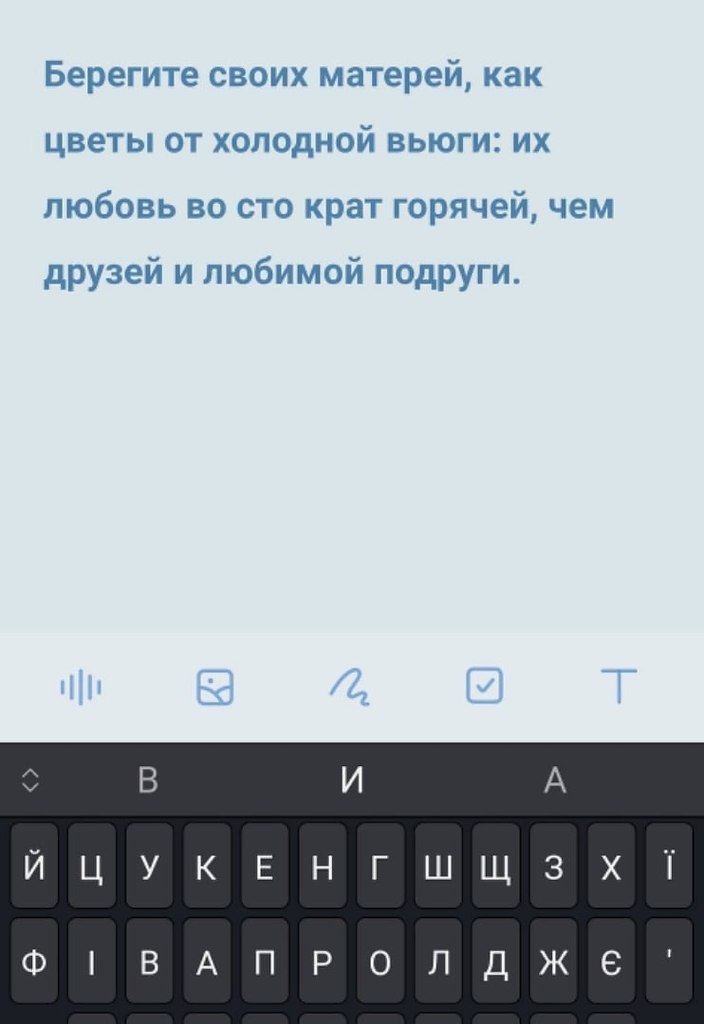The height and width of the screenshot is (1024, 704).
Task: Add a checklist to the note
Action: pyautogui.click(x=485, y=686)
